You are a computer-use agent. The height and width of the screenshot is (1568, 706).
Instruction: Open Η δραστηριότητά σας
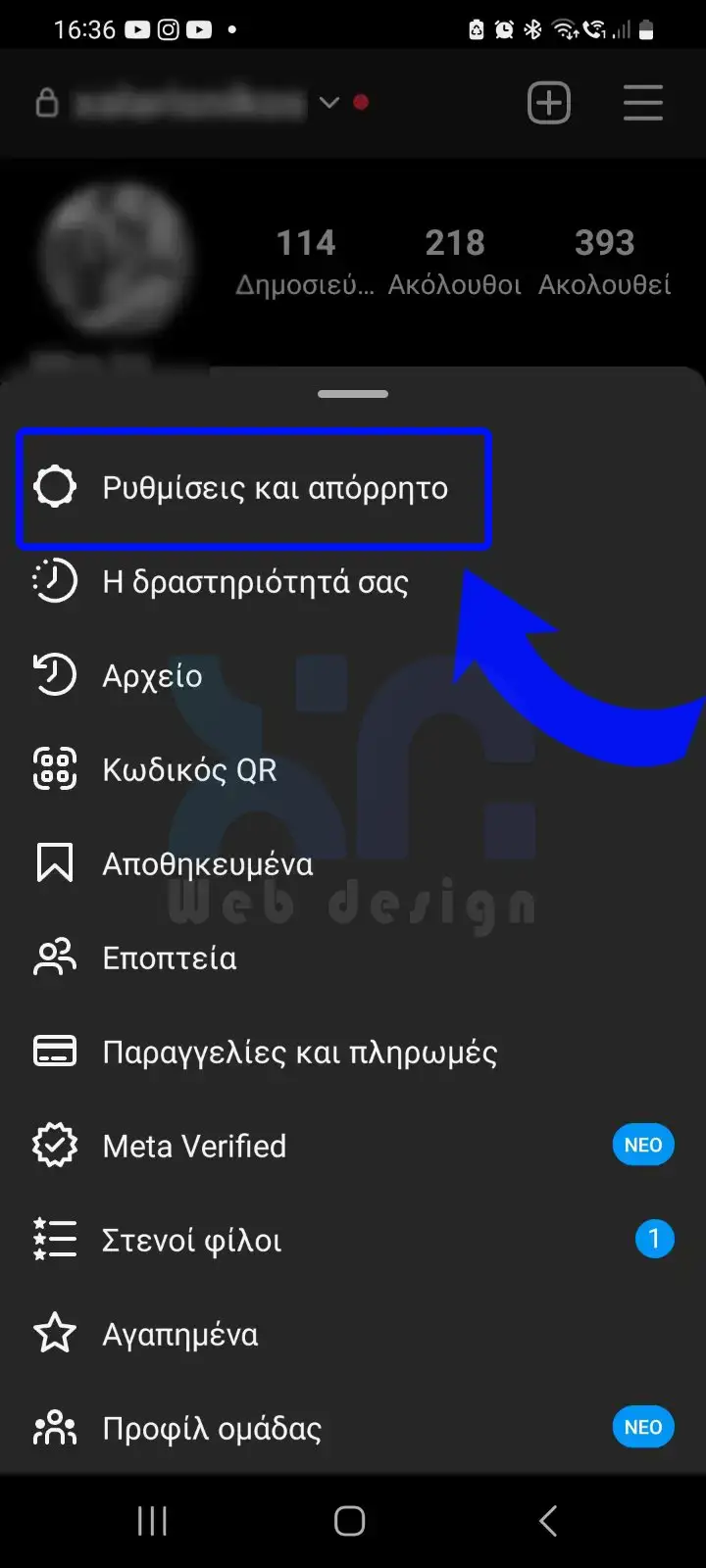(x=353, y=581)
